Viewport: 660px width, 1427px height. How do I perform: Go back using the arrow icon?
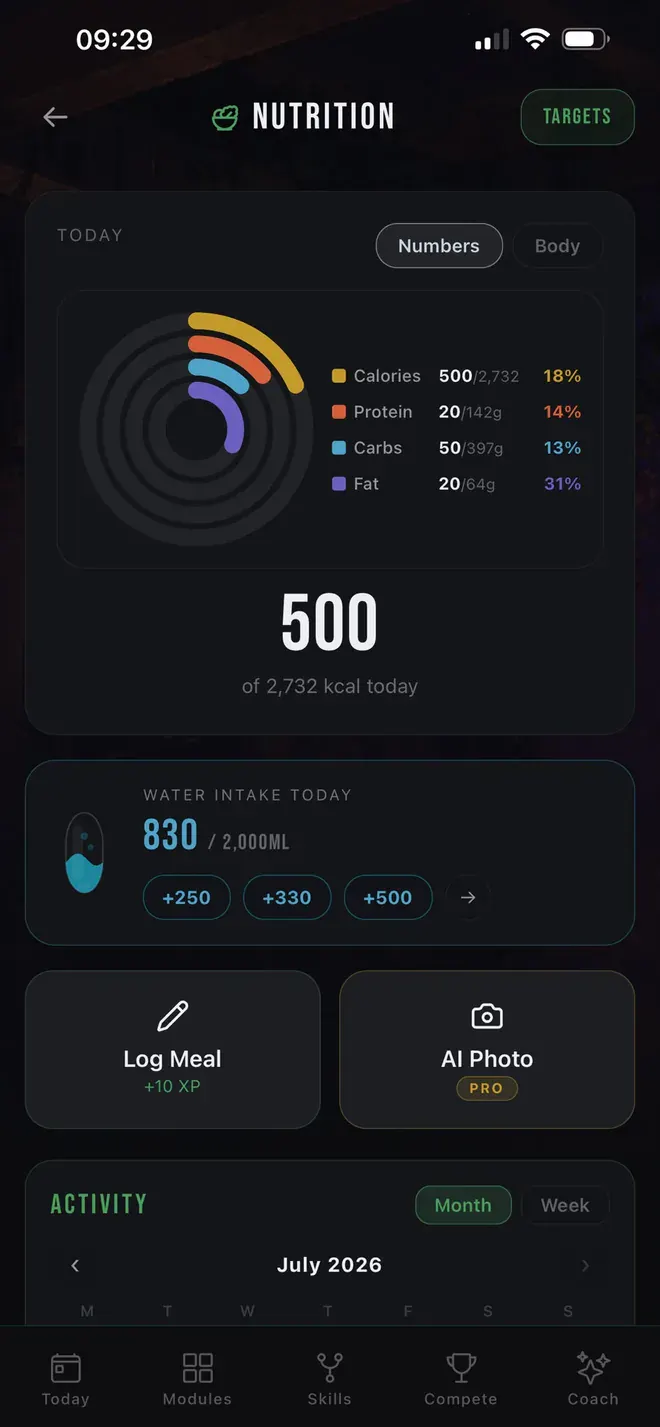(x=55, y=117)
